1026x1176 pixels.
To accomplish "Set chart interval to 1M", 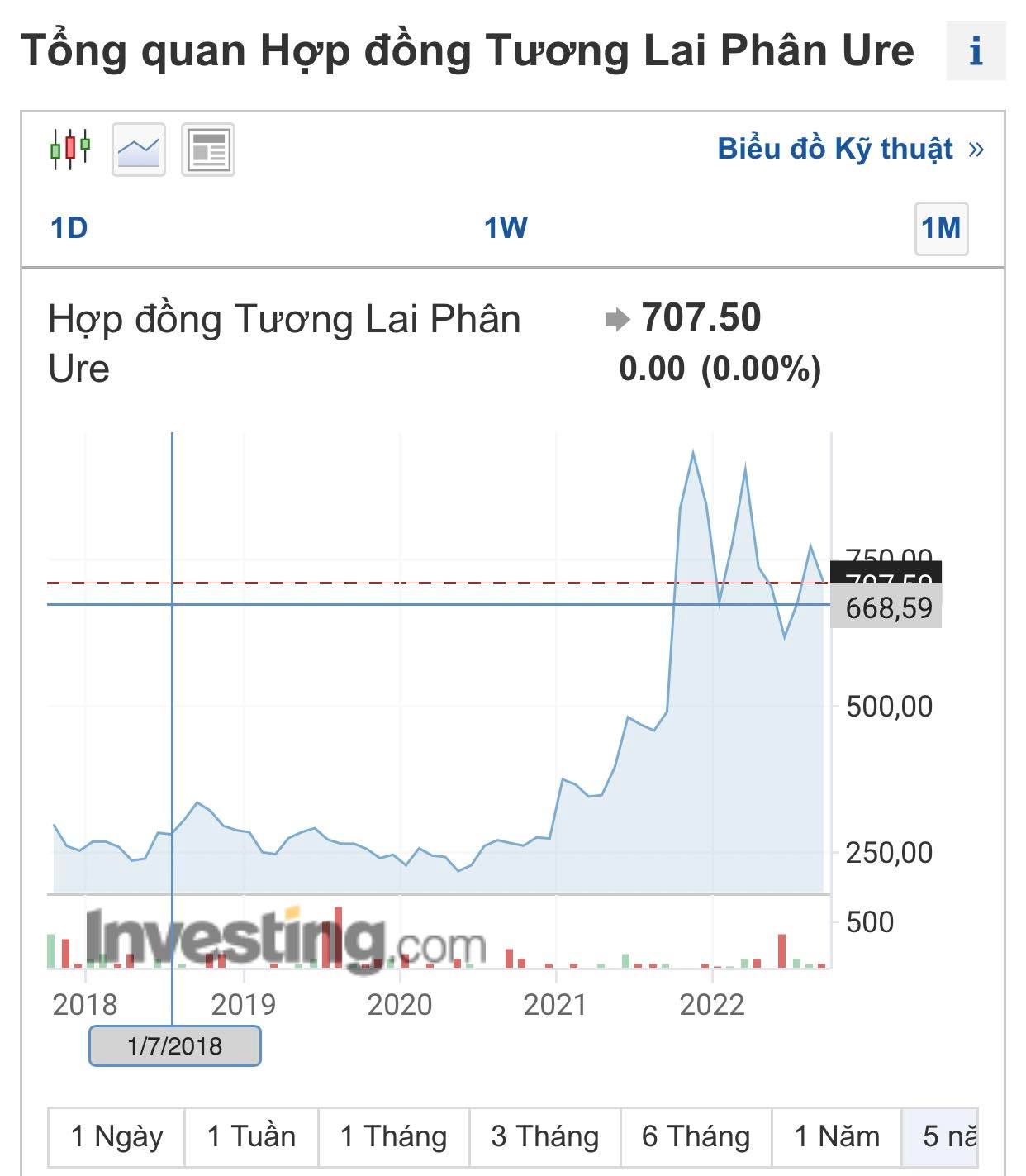I will [x=941, y=228].
